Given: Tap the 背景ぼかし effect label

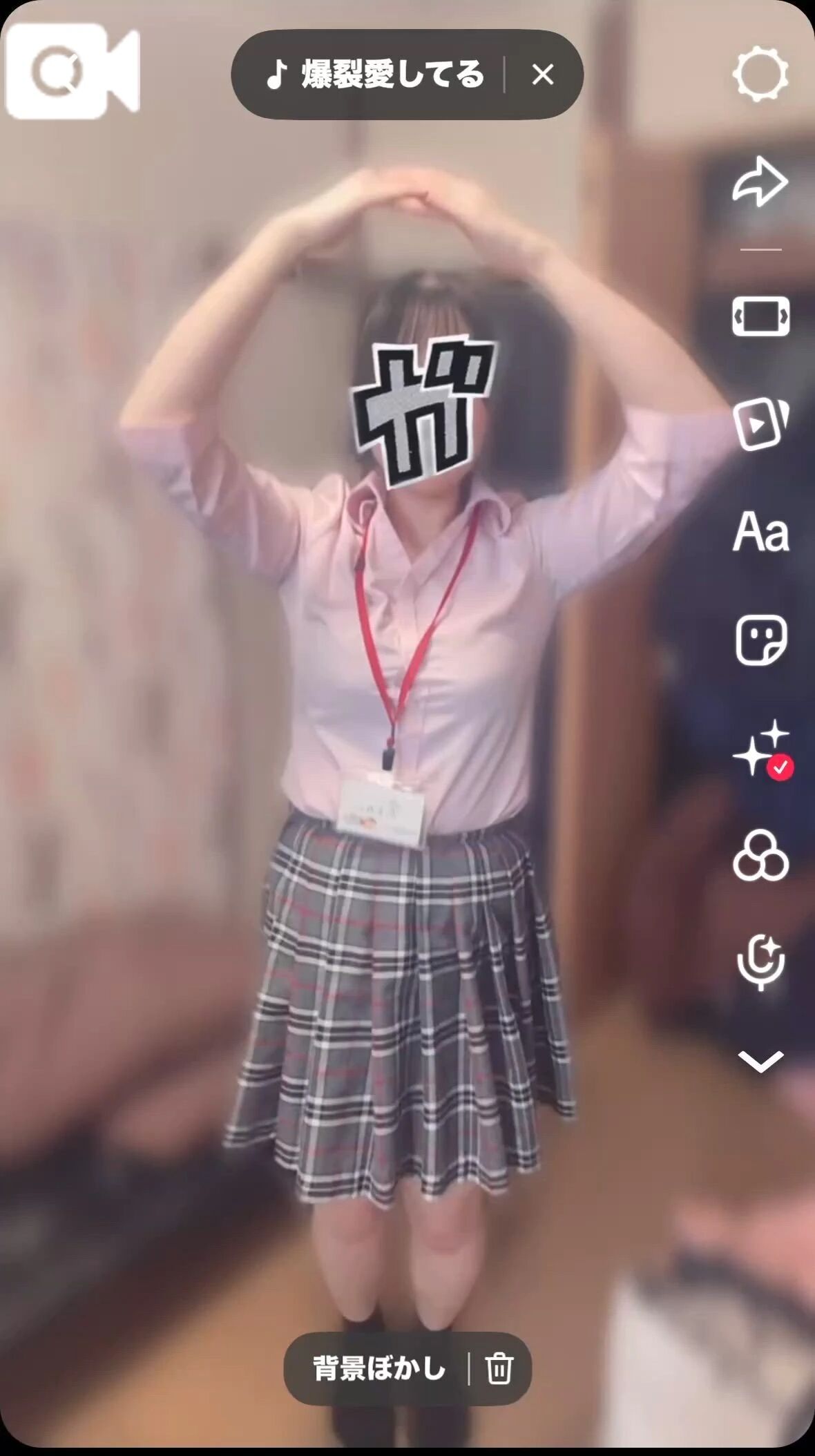Looking at the screenshot, I should [379, 1368].
